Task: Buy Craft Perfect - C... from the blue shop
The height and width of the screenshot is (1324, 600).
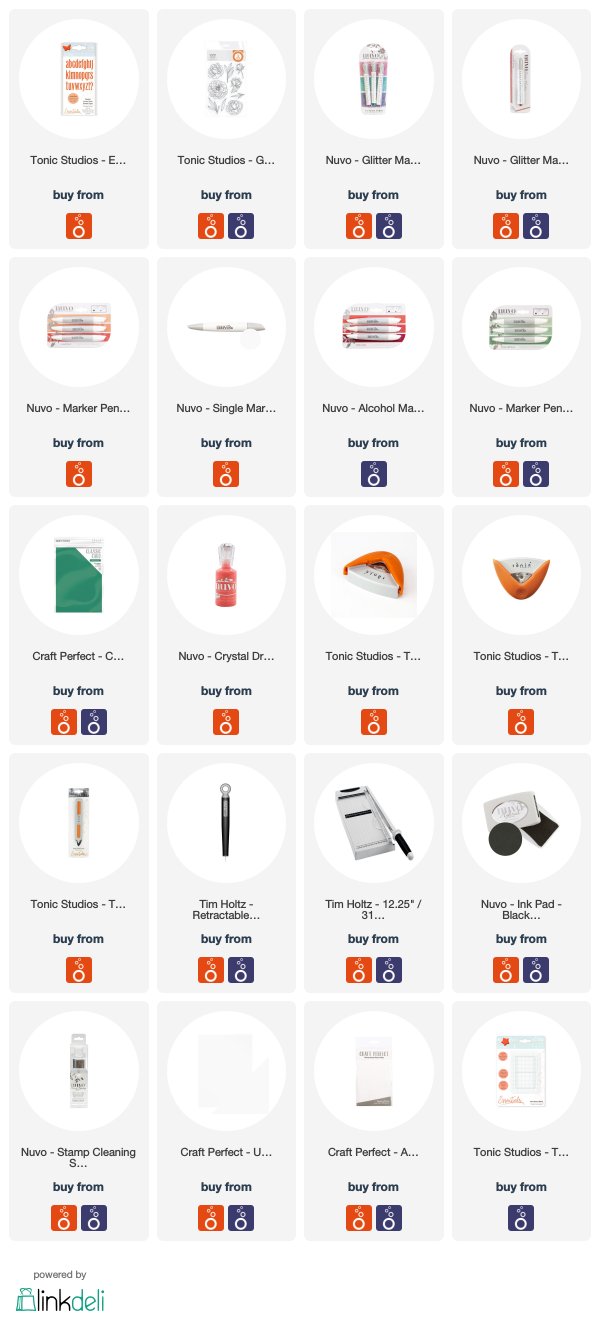Action: coord(94,722)
